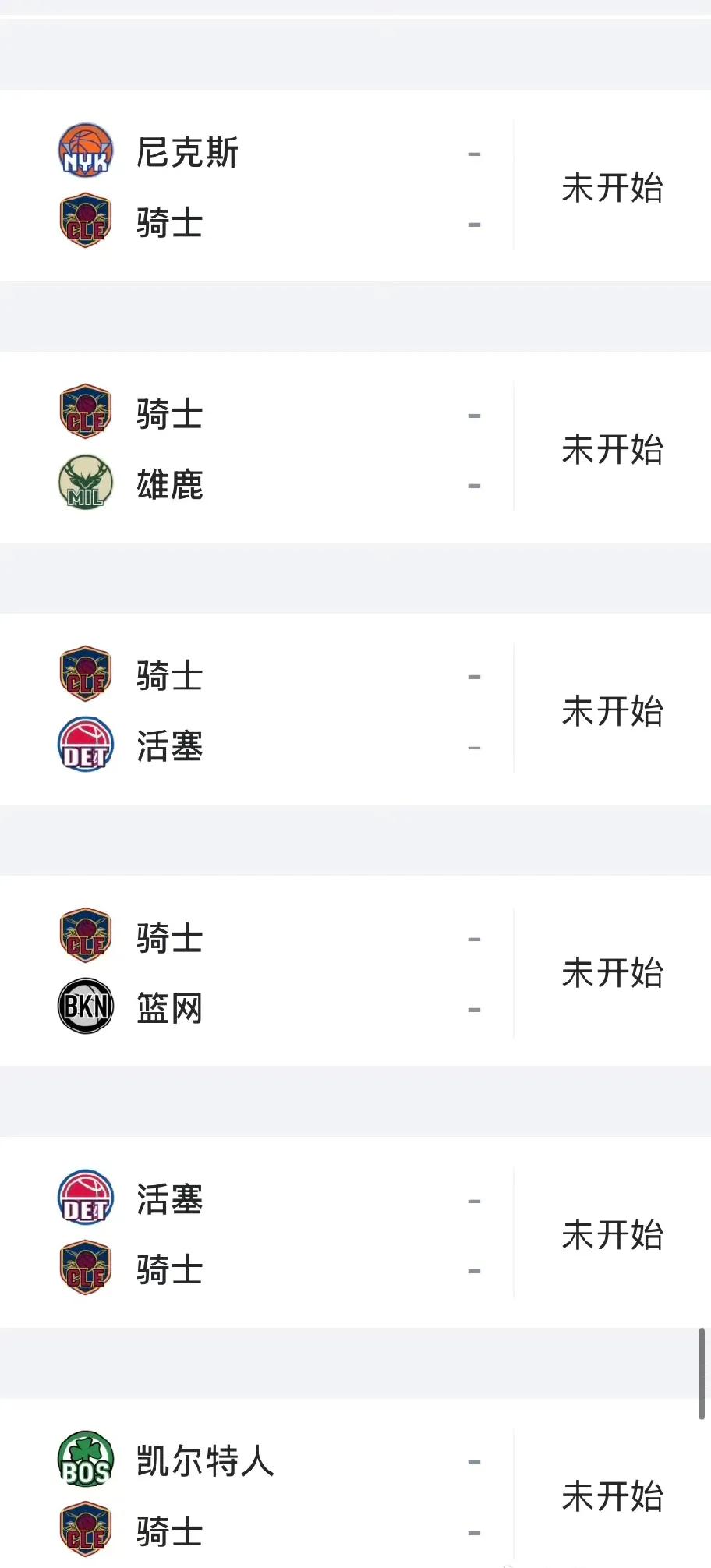Viewport: 711px width, 1568px height.
Task: Click the dash score placeholder beside 尼克斯
Action: (474, 153)
